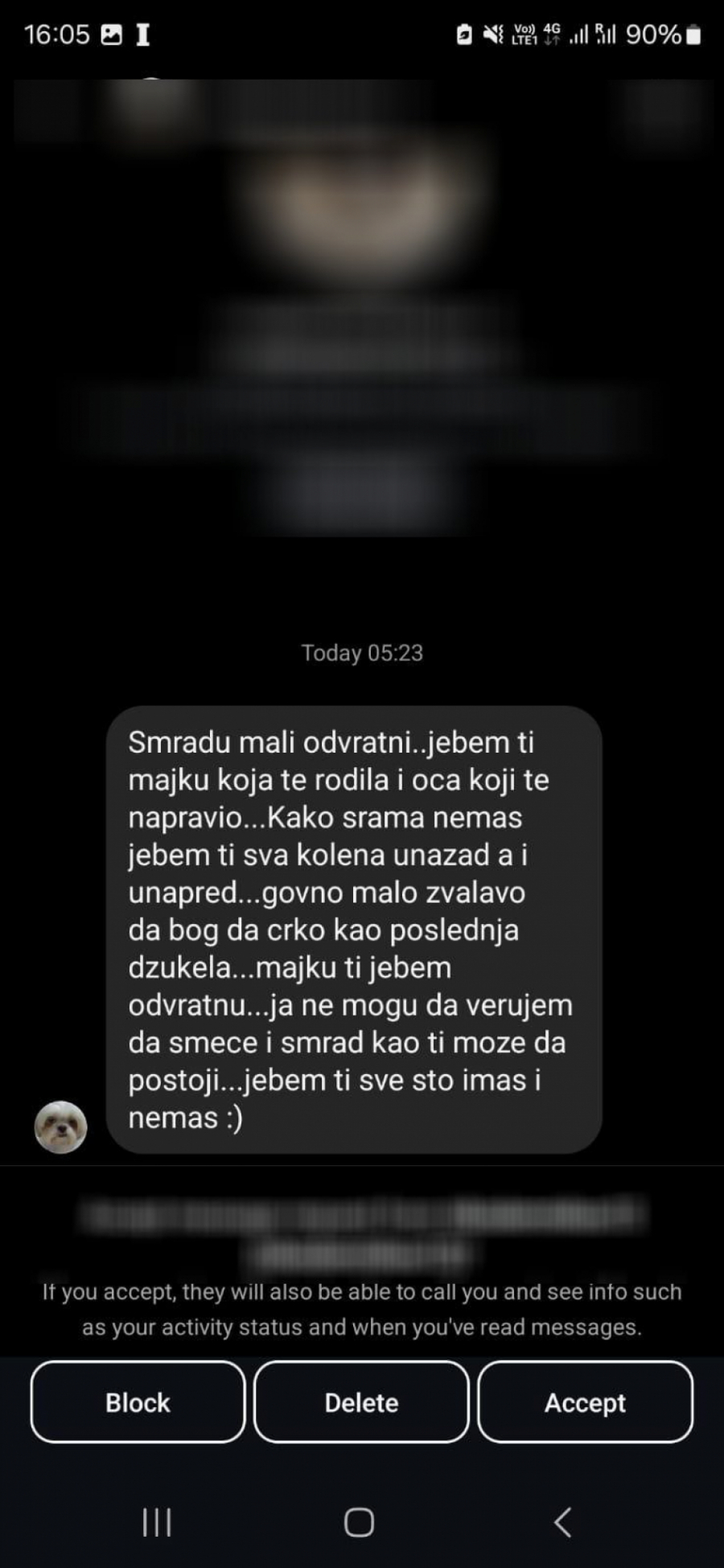This screenshot has height=1568, width=724.
Task: Open the sender's dog profile picture
Action: (60, 1127)
